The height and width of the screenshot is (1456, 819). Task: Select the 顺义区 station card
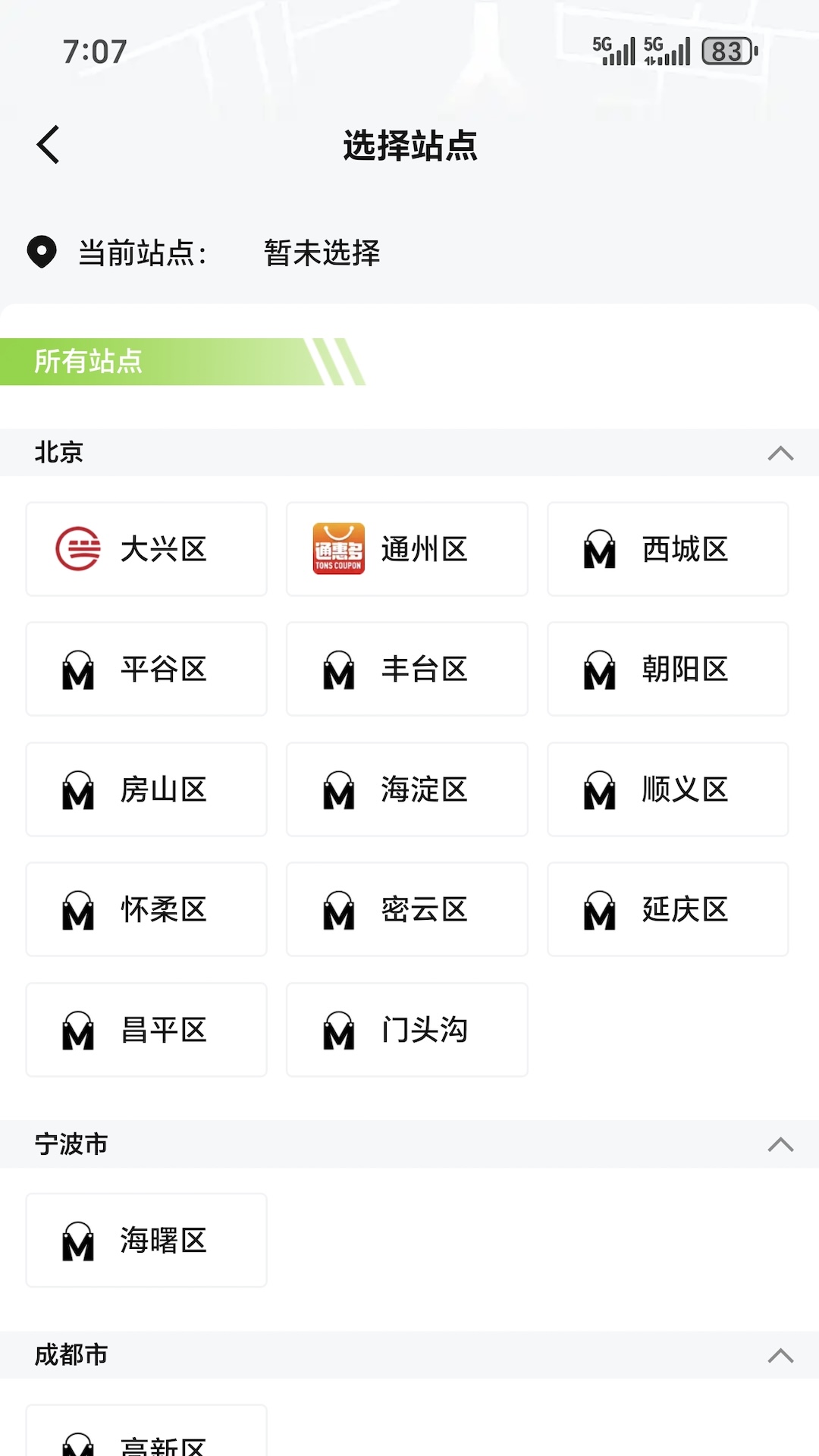point(667,789)
